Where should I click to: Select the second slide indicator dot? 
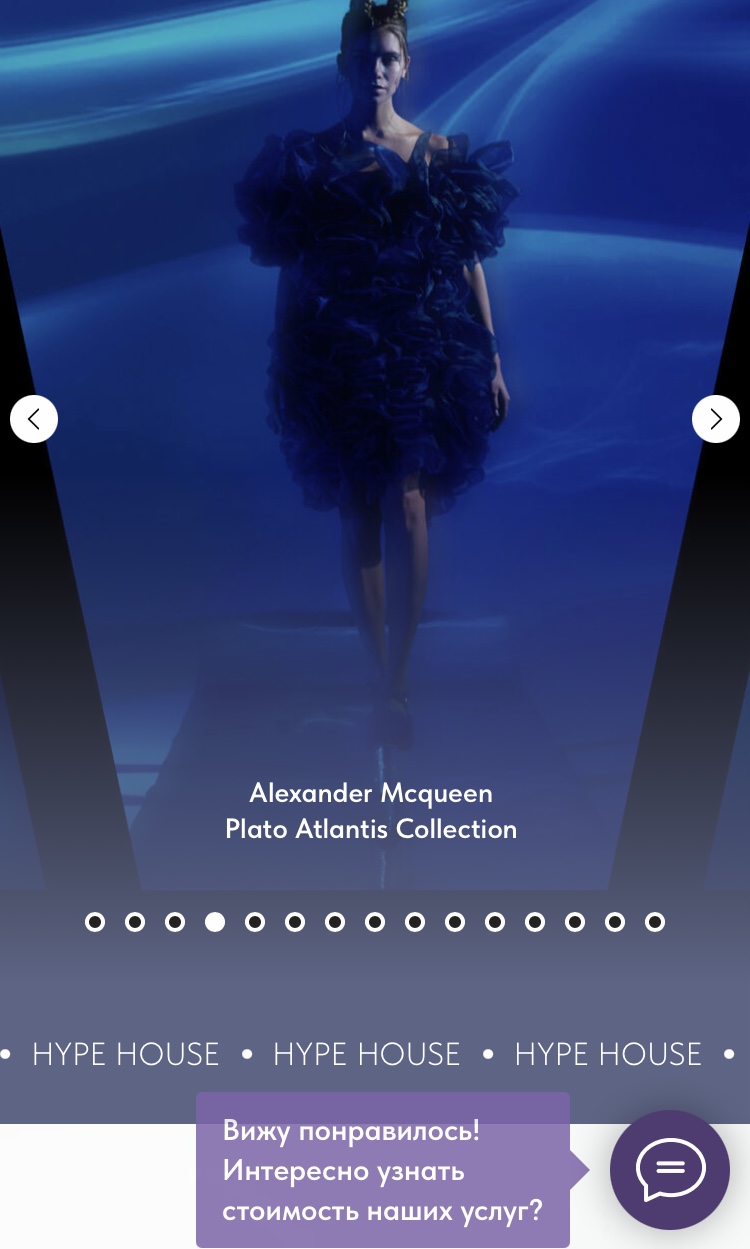tap(135, 922)
